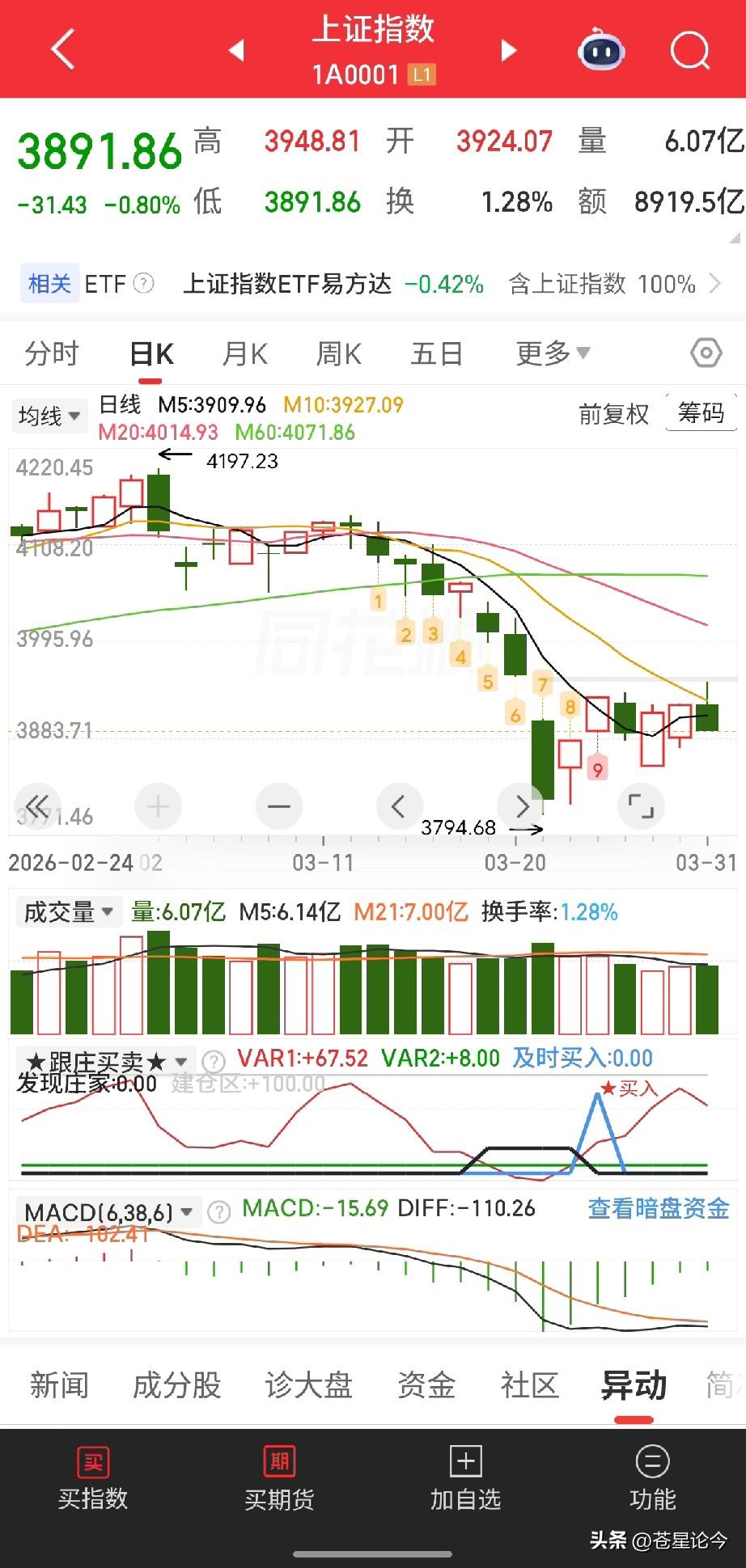This screenshot has height=1568, width=746.
Task: Open the 均线 dropdown
Action: [49, 416]
